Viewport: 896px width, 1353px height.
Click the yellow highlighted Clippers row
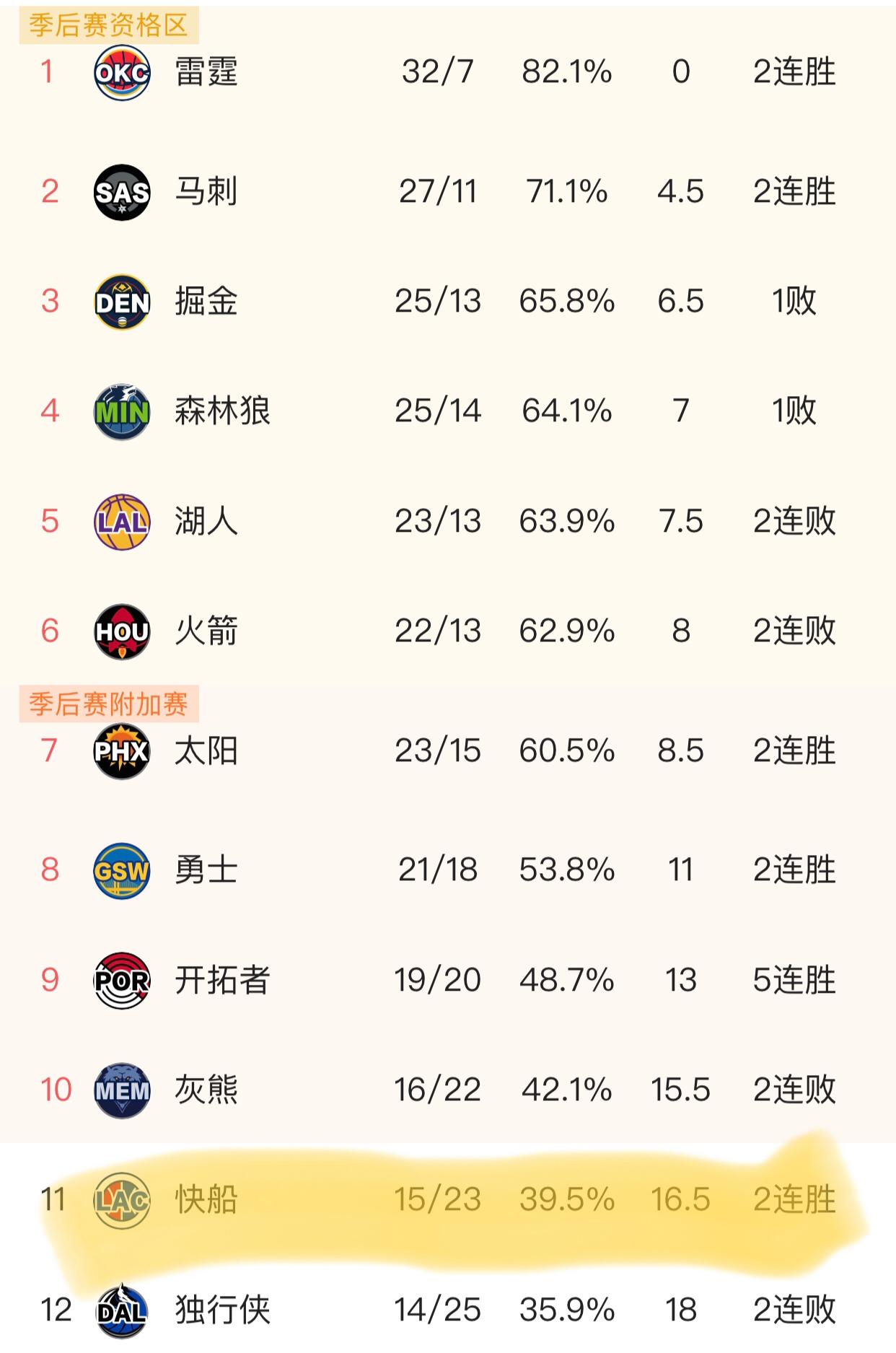[447, 1198]
